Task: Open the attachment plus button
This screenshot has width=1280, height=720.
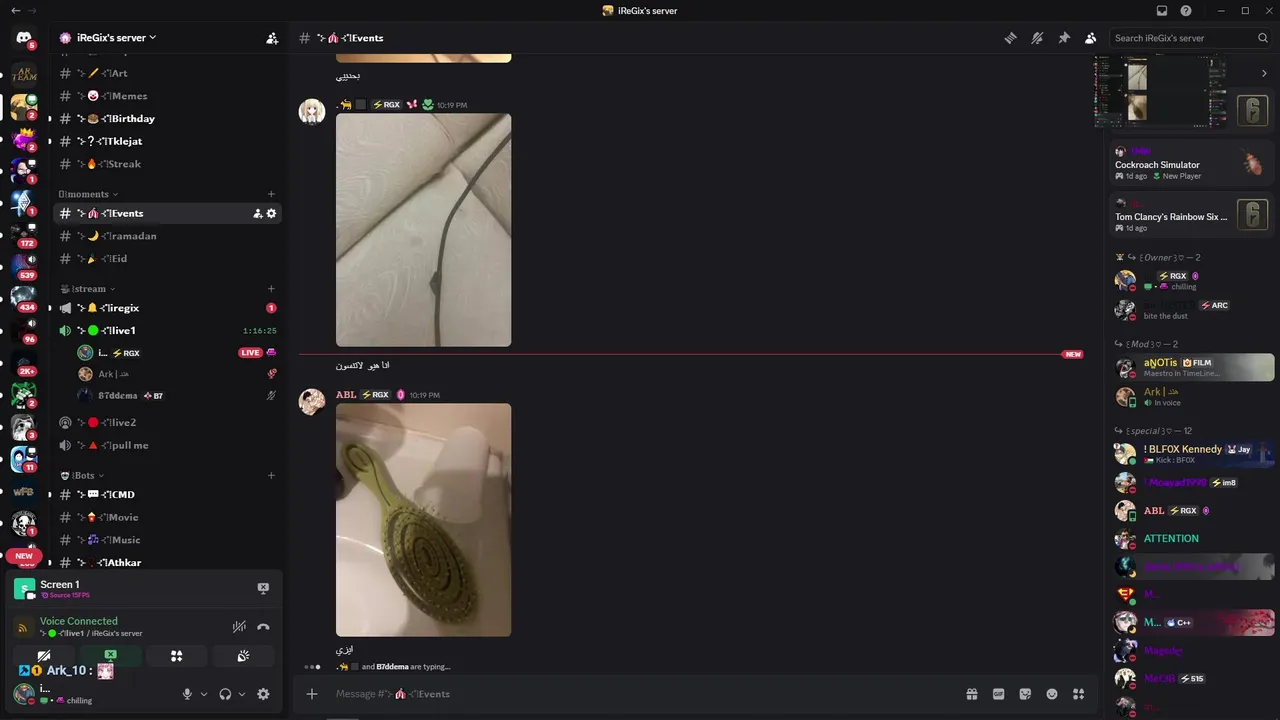Action: point(312,694)
